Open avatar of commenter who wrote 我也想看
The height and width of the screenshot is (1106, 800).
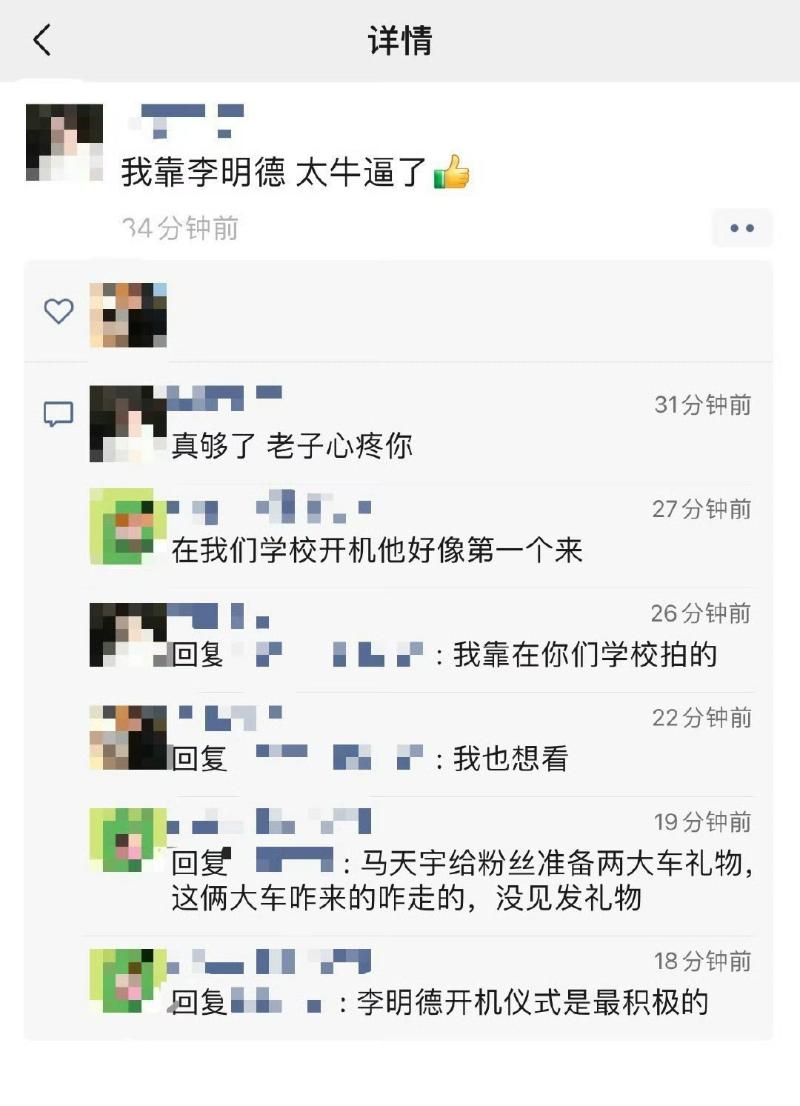(128, 737)
